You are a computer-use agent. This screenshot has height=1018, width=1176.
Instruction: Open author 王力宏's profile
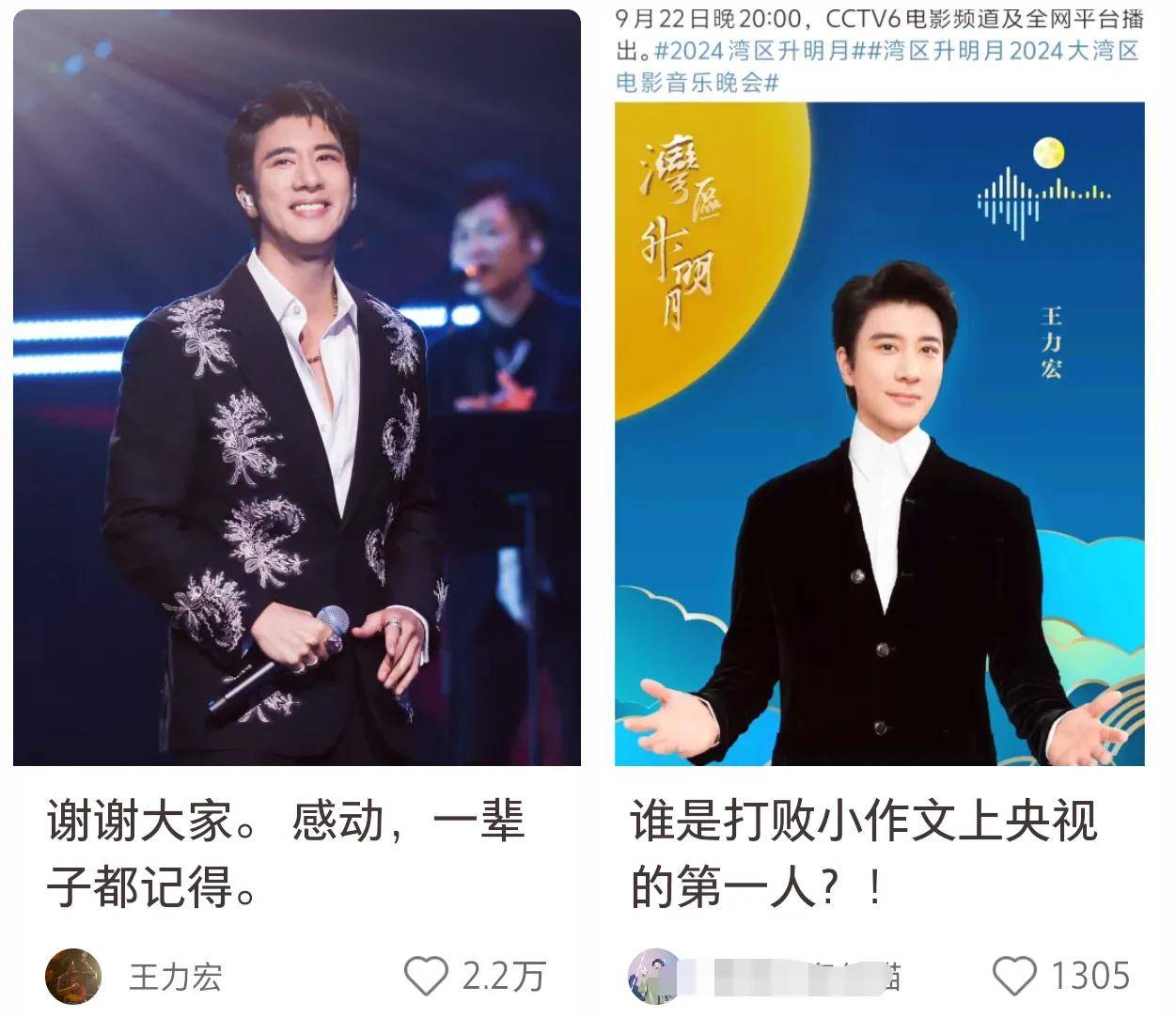point(73,976)
